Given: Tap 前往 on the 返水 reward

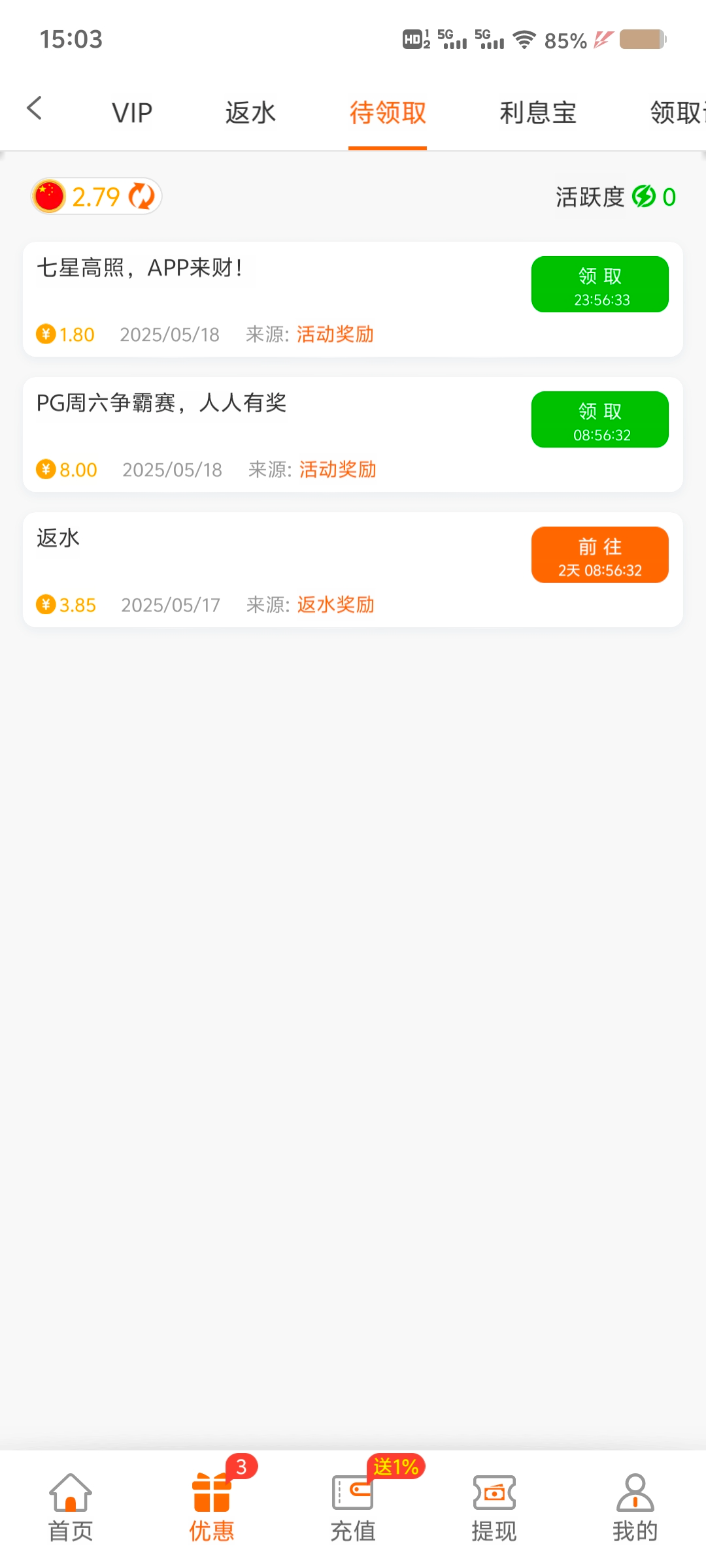Looking at the screenshot, I should click(x=599, y=555).
